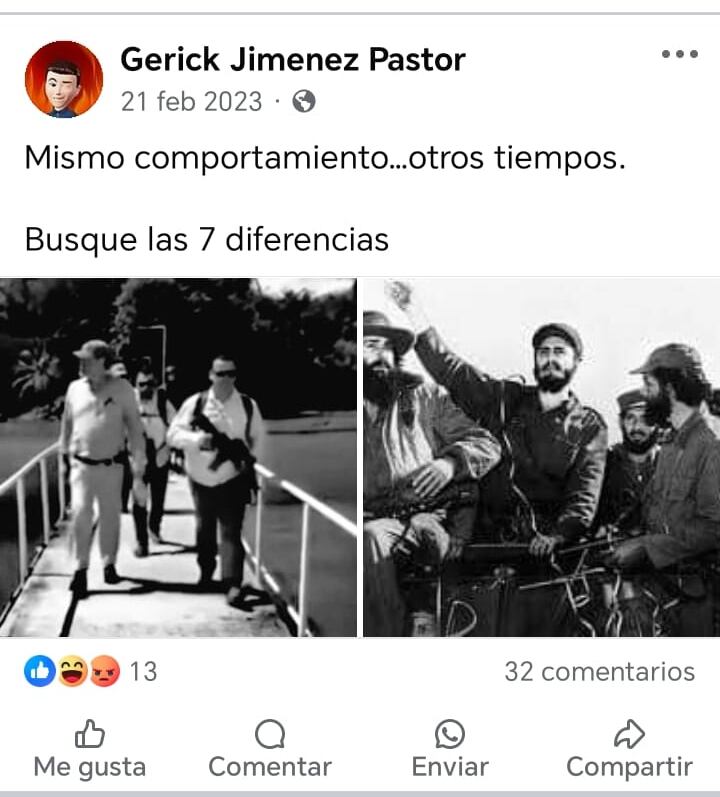Send the post via Enviar

pyautogui.click(x=450, y=750)
